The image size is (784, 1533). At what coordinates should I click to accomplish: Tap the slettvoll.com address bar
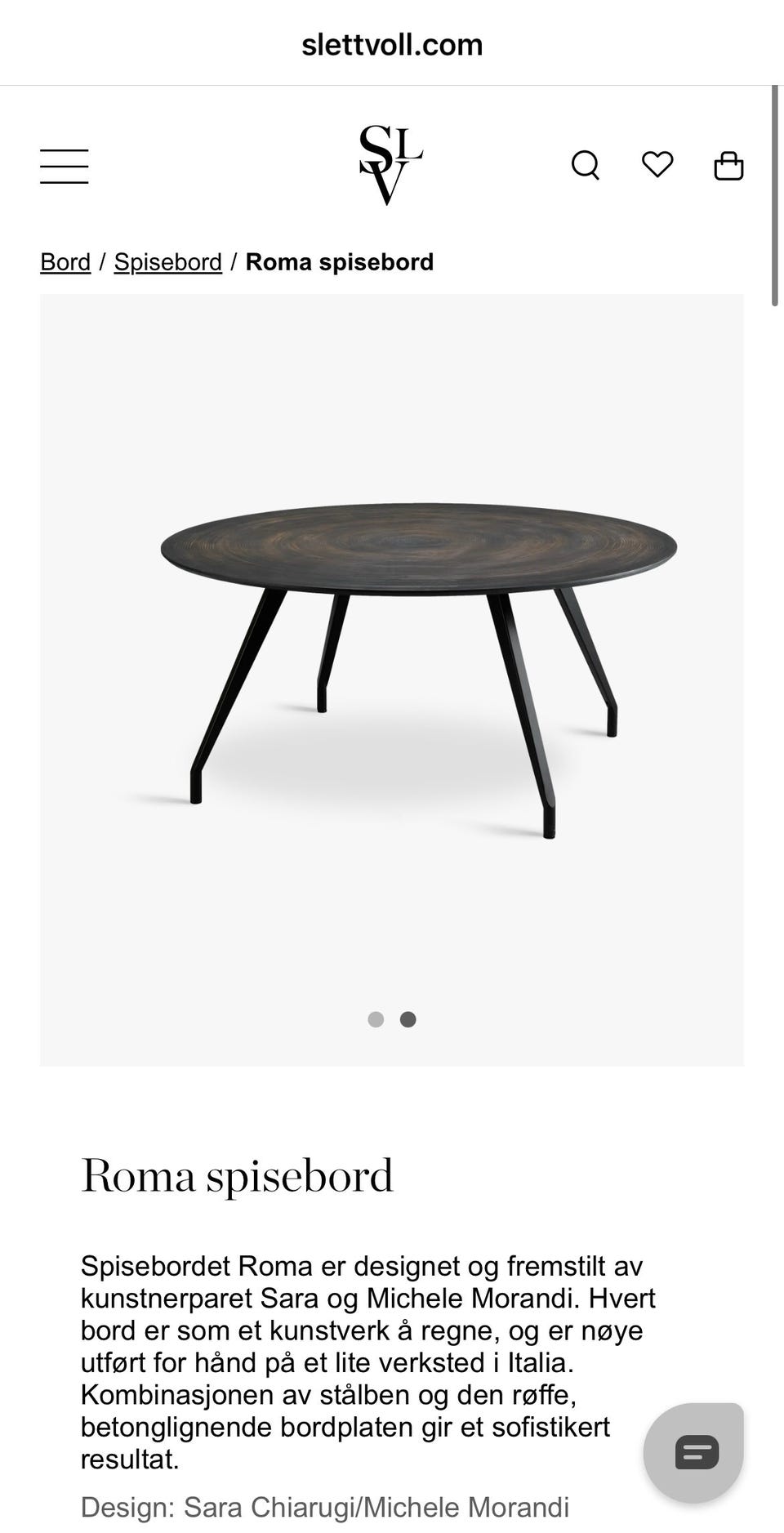[392, 44]
